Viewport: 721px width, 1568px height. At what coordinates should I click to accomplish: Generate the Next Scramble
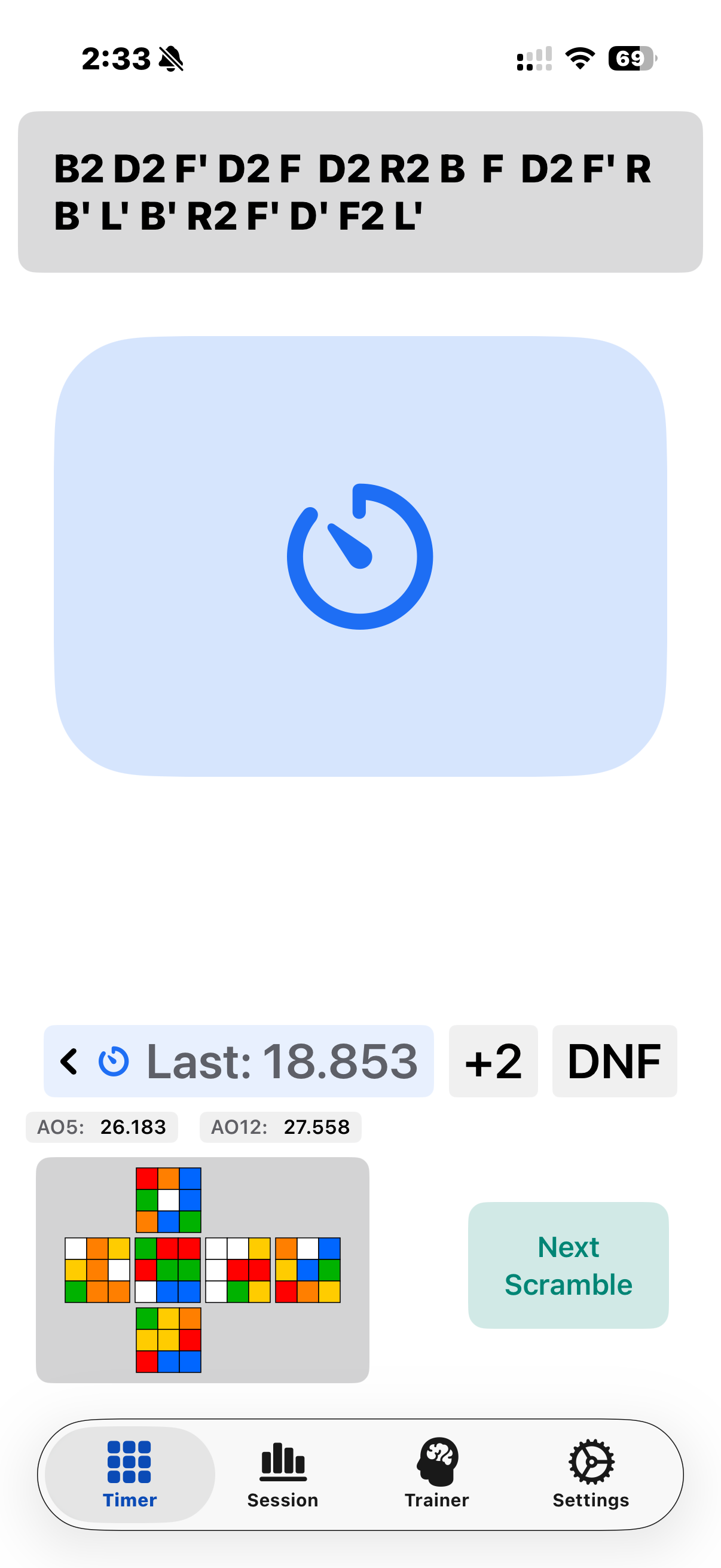[568, 1265]
